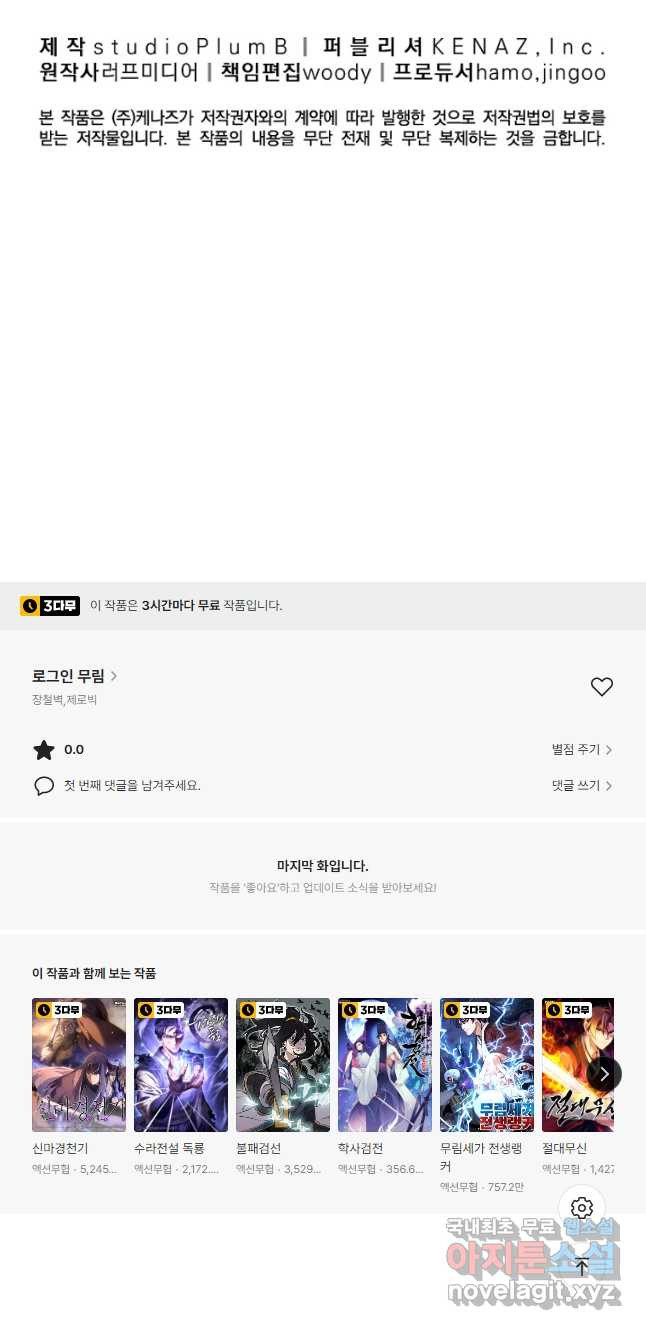Like this series with the heart icon
Viewport: 646px width, 1330px height.
click(601, 687)
